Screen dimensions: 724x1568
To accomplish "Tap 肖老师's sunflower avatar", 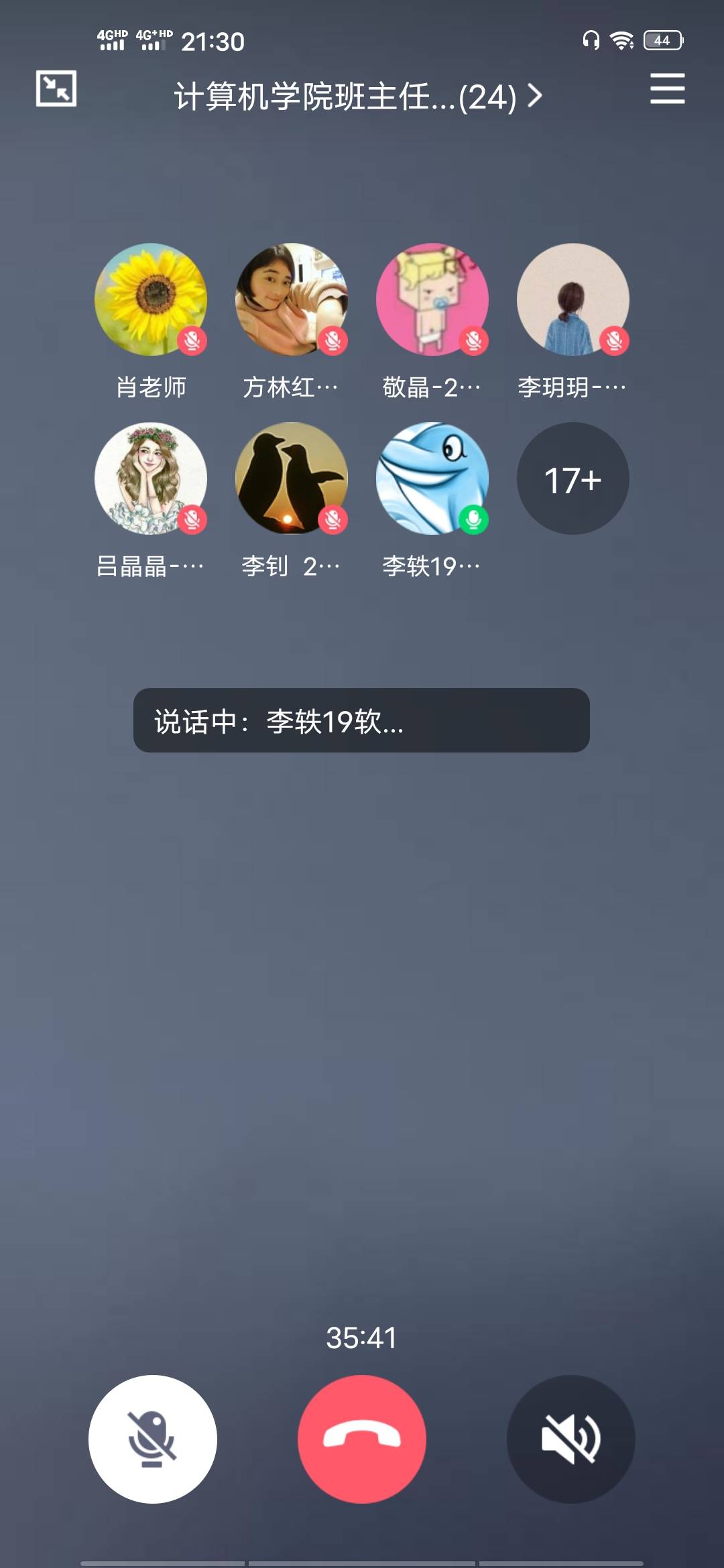I will coord(151,300).
